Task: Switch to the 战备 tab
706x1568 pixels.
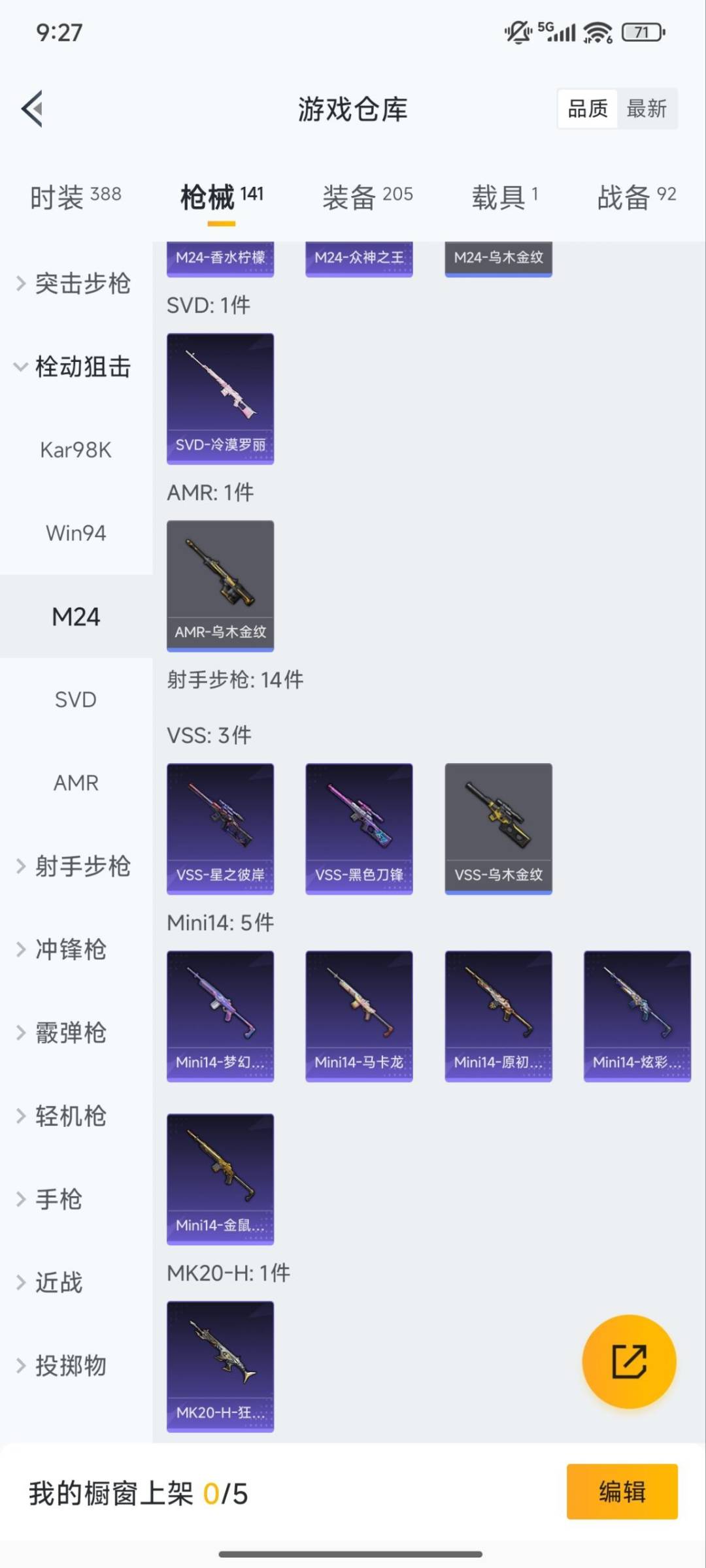Action: coord(636,196)
